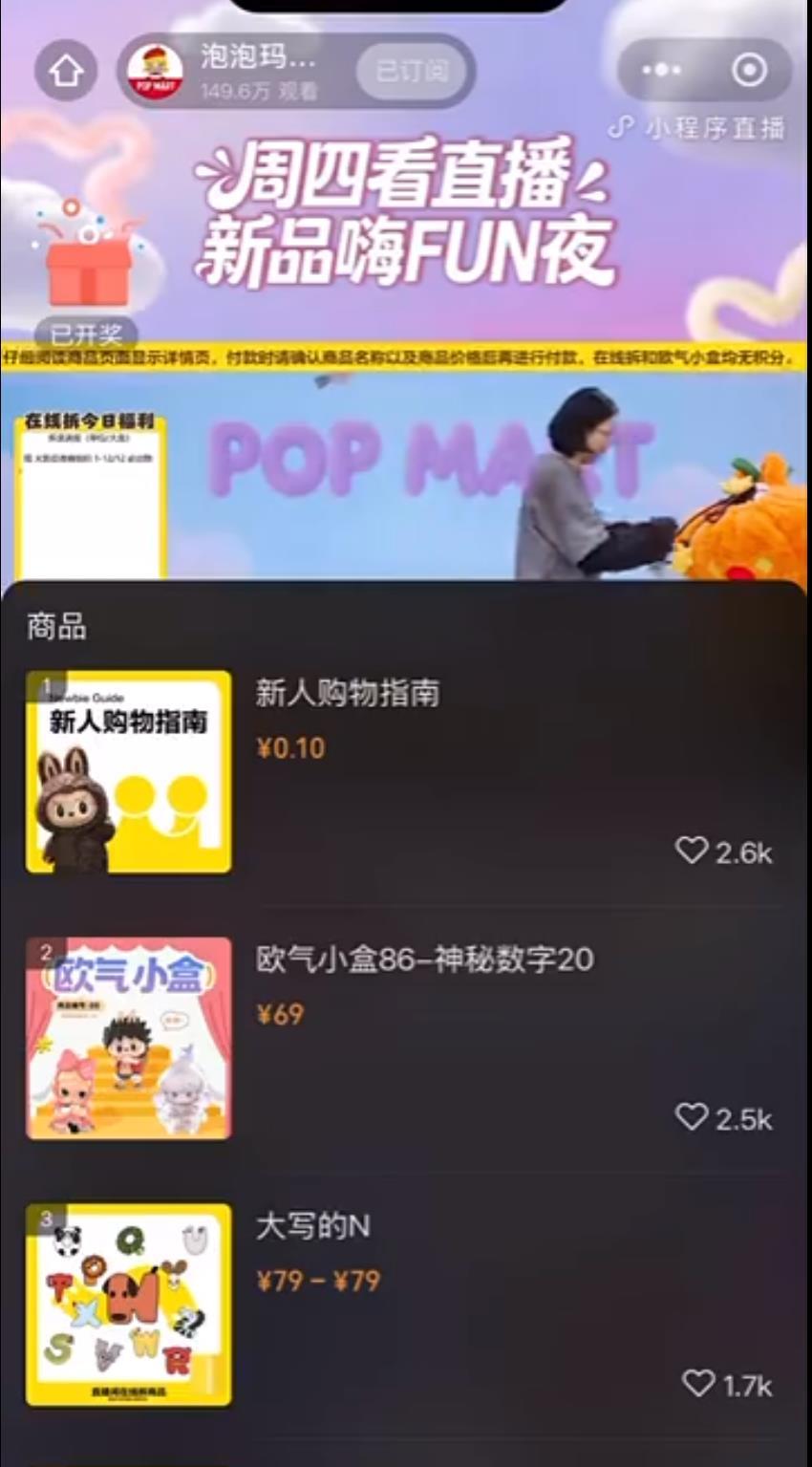The height and width of the screenshot is (1467, 812).
Task: Close the mini program with the circle icon
Action: tap(749, 70)
